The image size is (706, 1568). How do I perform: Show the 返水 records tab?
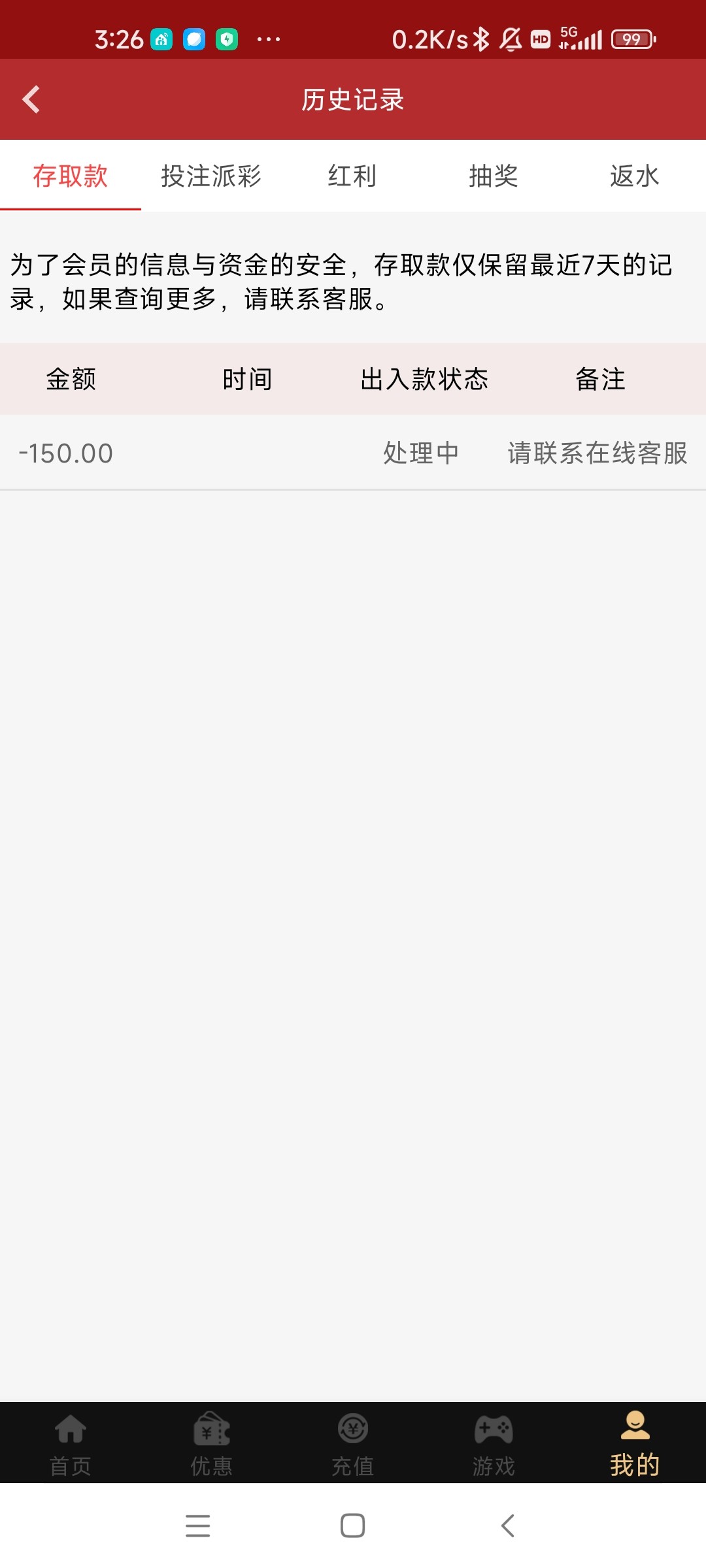point(635,176)
